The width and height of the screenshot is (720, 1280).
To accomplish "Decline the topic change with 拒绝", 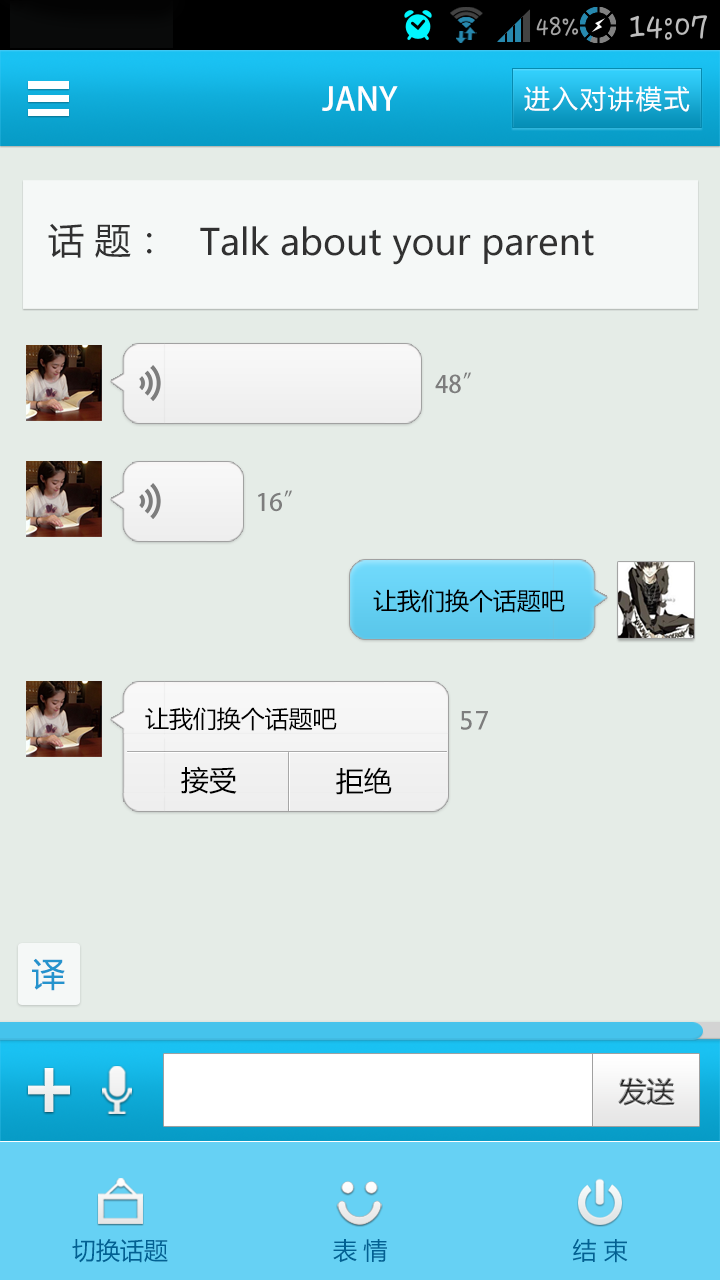I will point(364,781).
